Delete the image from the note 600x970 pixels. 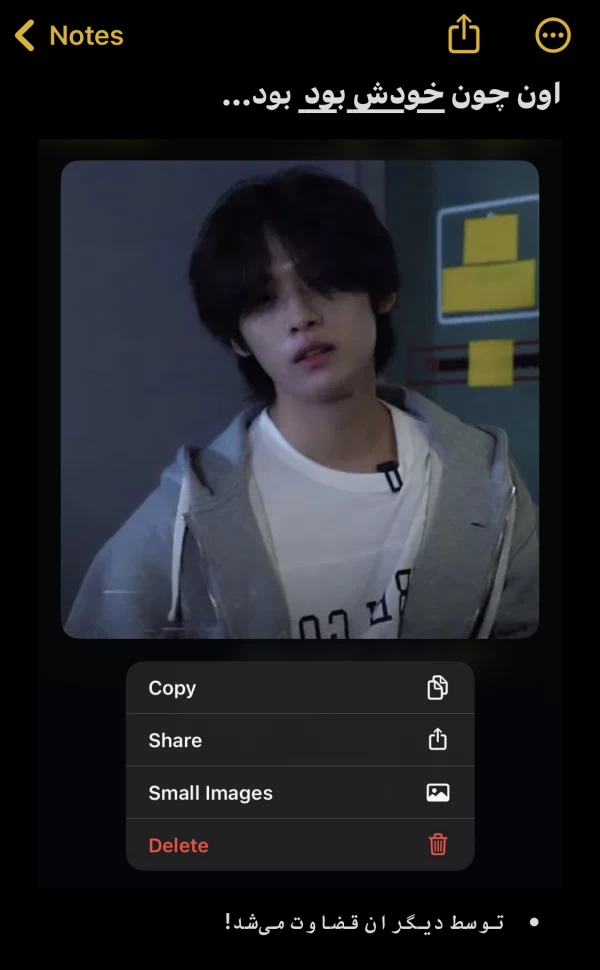tap(299, 845)
